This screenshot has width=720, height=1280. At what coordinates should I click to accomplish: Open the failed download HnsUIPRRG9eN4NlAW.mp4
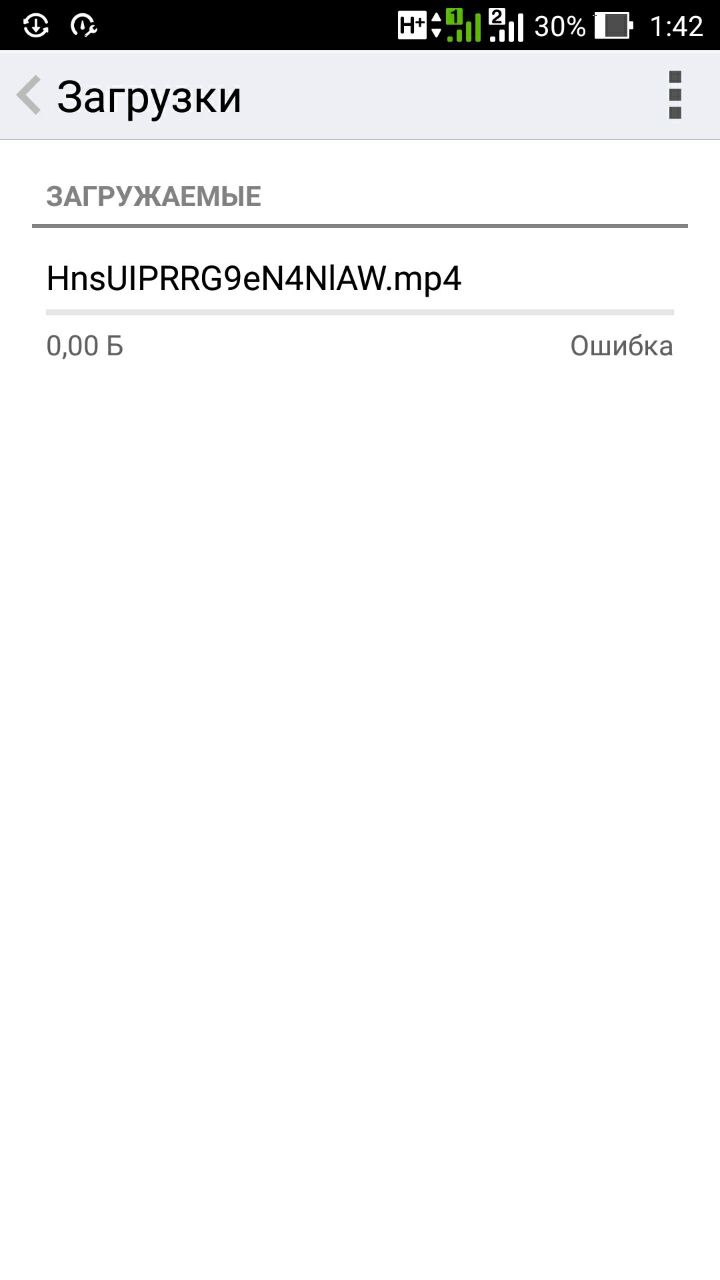(x=360, y=310)
